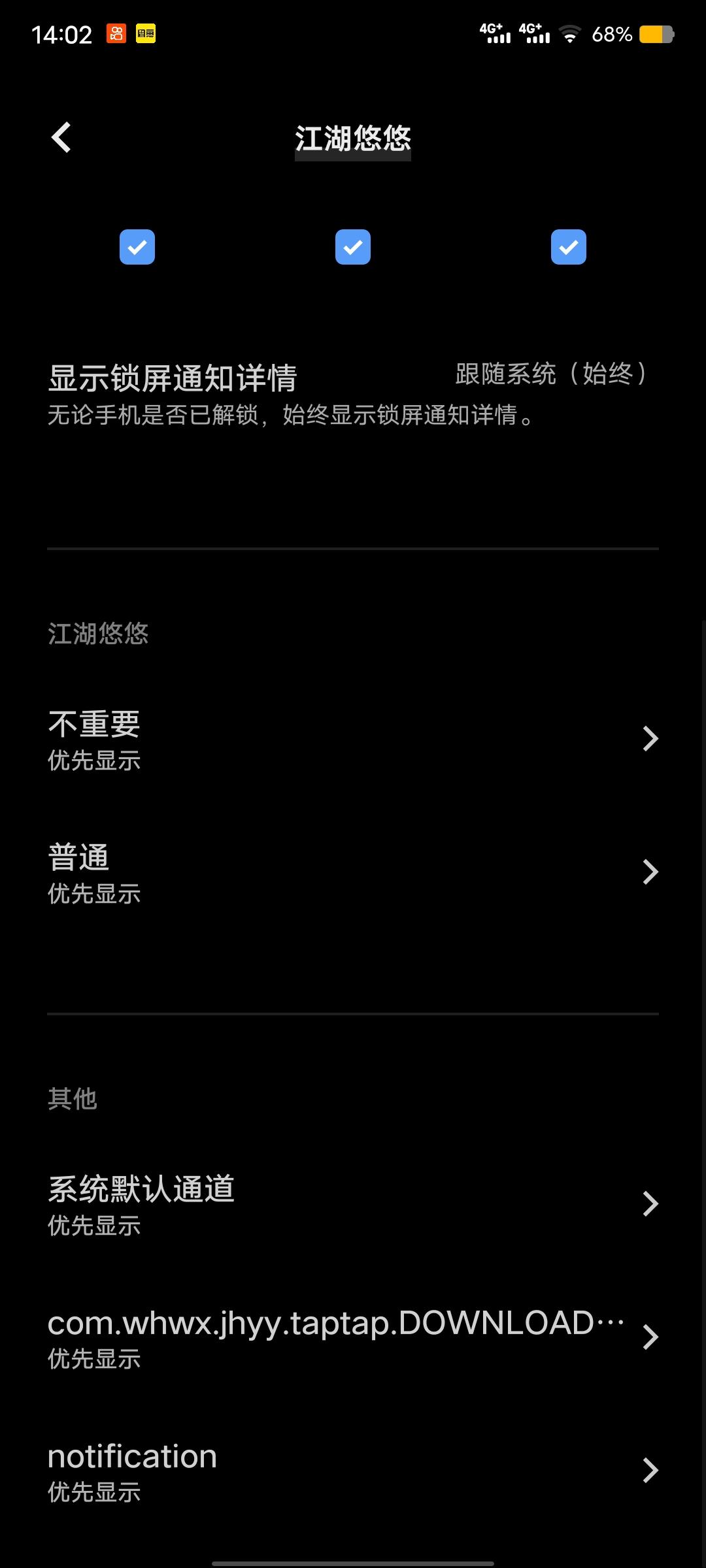Open the Kuaishou icon in the status bar

pyautogui.click(x=115, y=34)
